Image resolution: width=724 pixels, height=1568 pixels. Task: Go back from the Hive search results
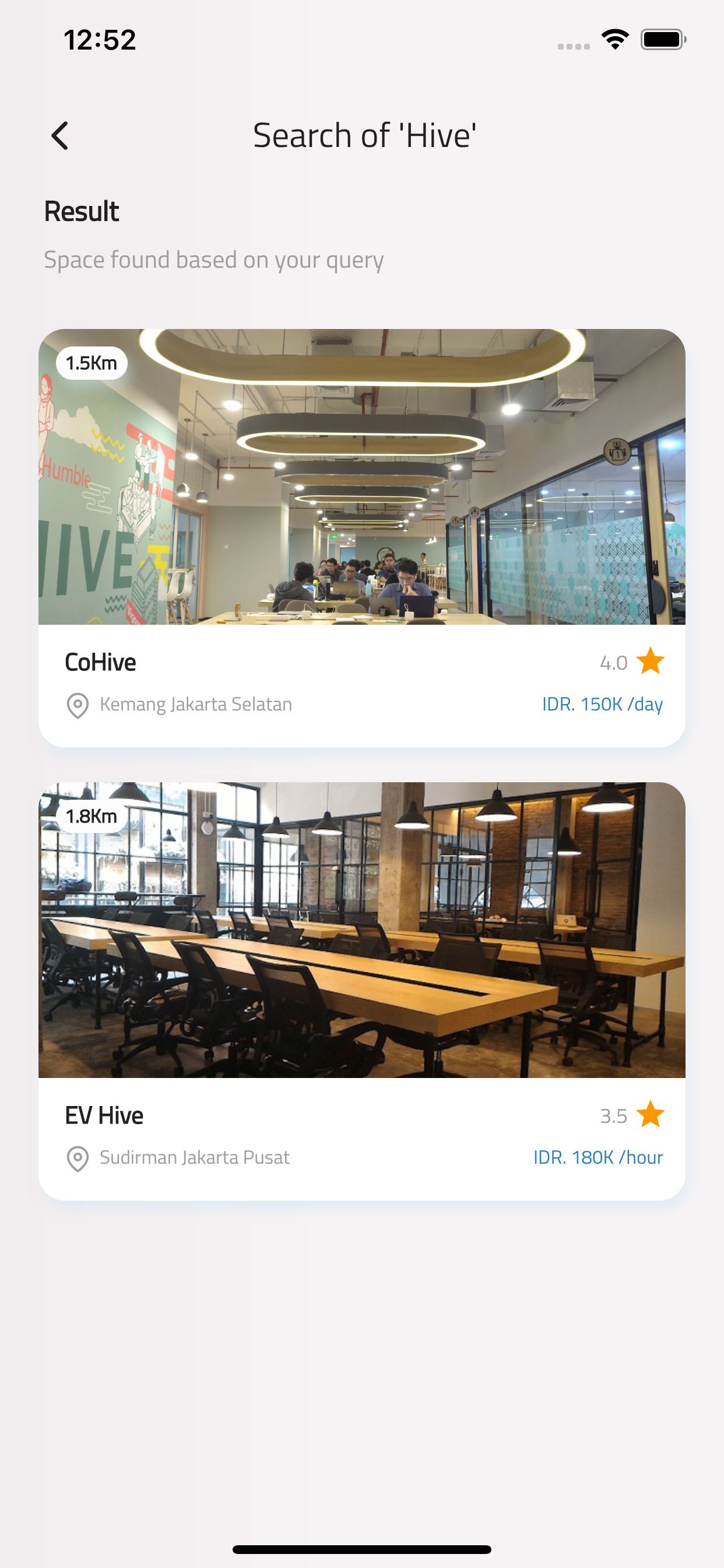(59, 135)
